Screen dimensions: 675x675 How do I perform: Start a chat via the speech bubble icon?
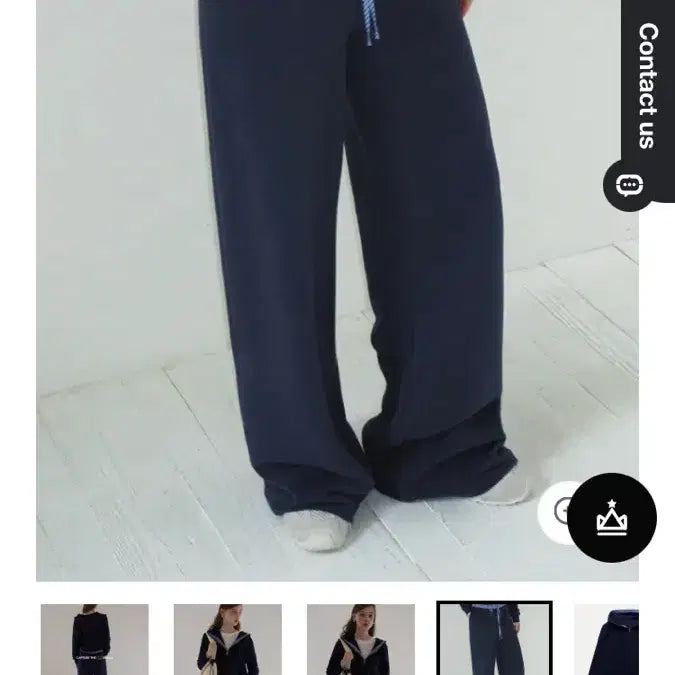629,186
